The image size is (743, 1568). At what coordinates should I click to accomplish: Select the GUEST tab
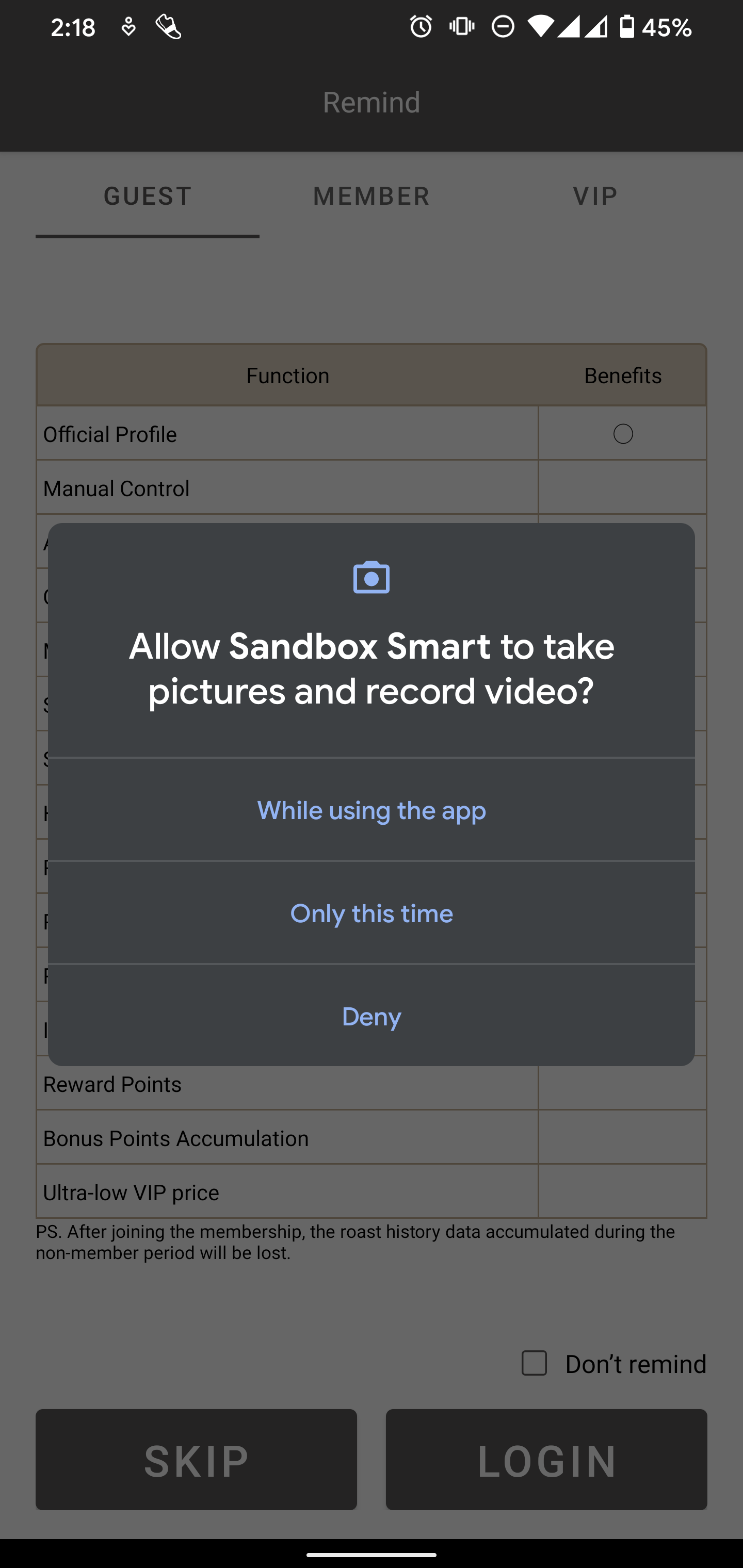pyautogui.click(x=148, y=196)
